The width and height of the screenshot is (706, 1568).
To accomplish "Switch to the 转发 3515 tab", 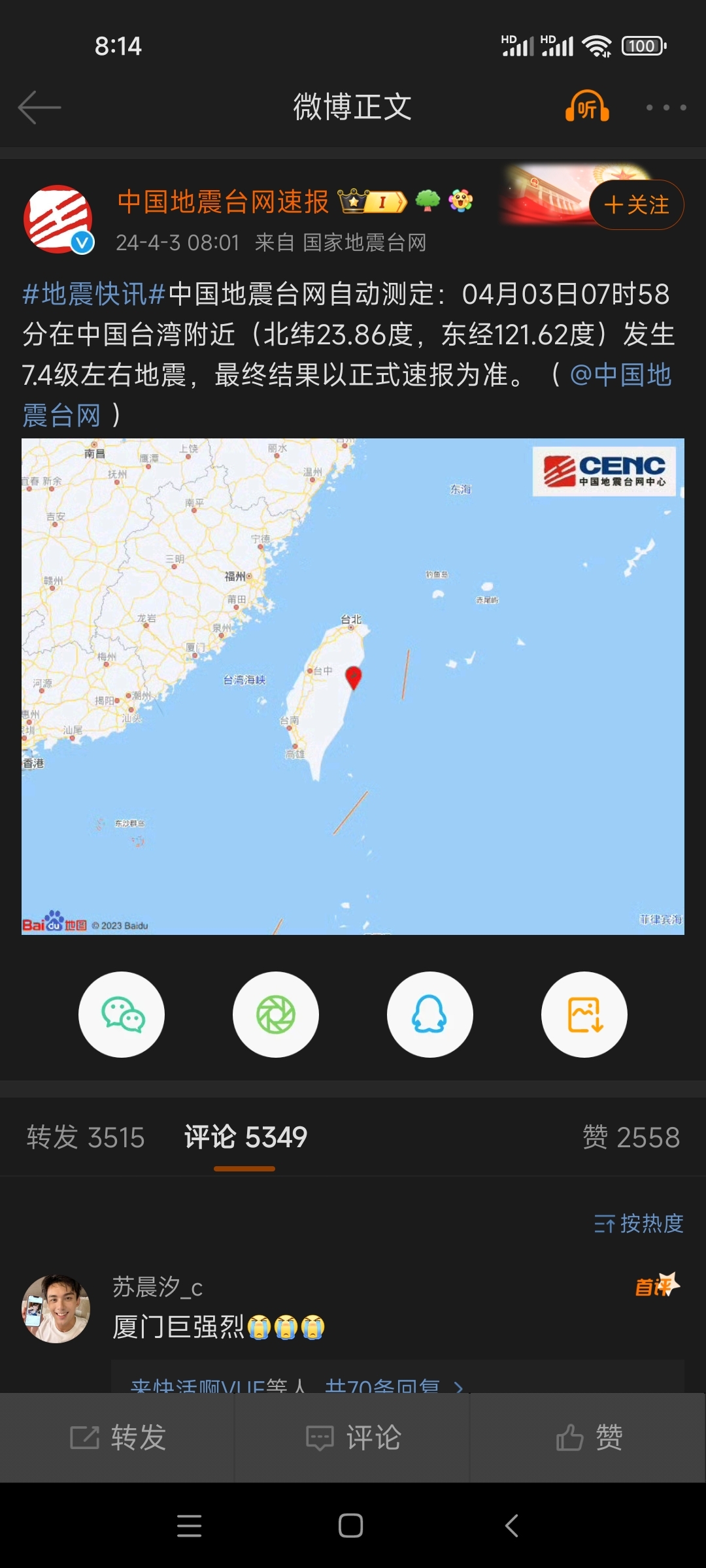I will point(86,1137).
